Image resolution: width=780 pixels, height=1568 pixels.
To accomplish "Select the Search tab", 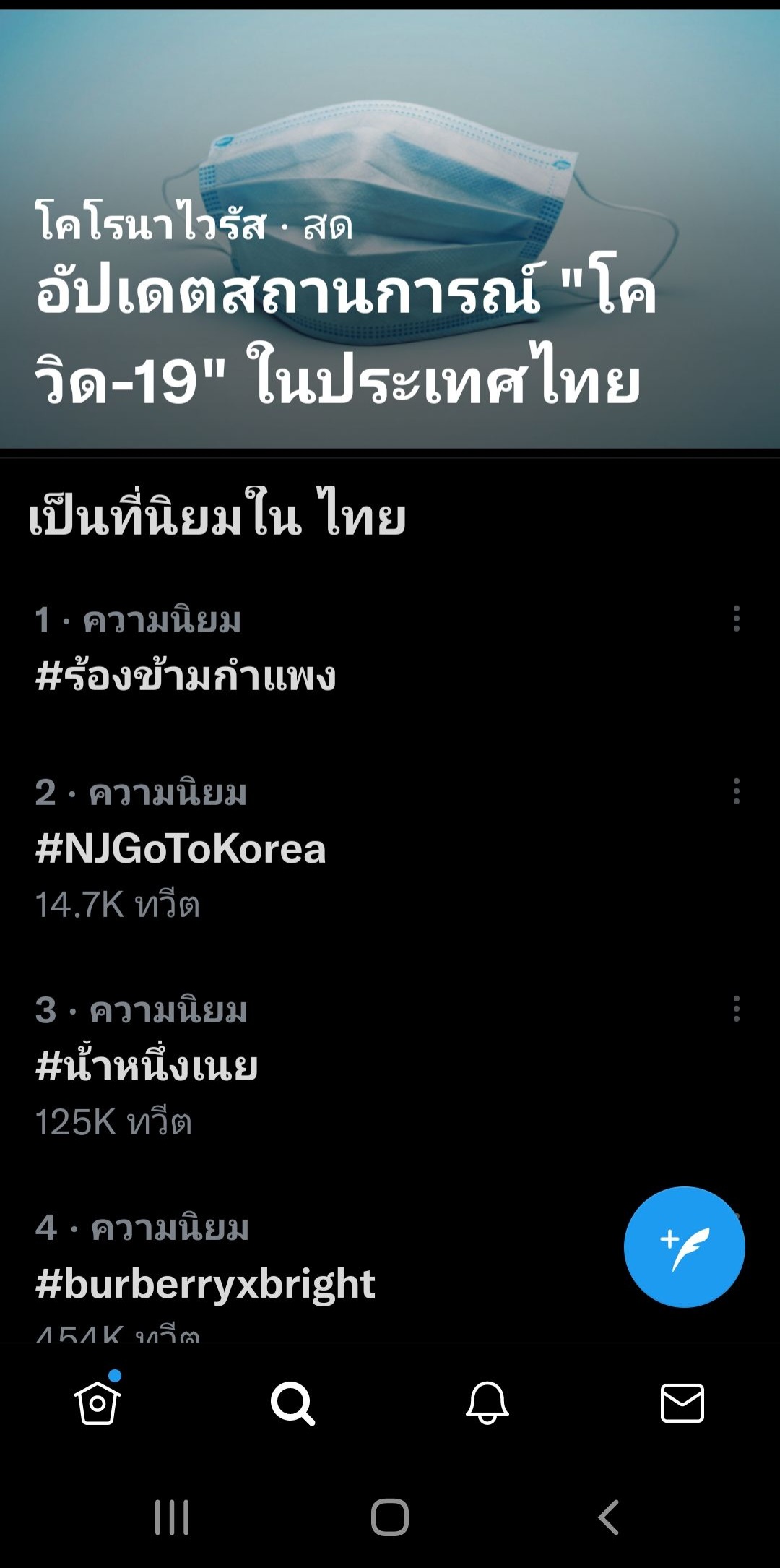I will click(x=292, y=1403).
